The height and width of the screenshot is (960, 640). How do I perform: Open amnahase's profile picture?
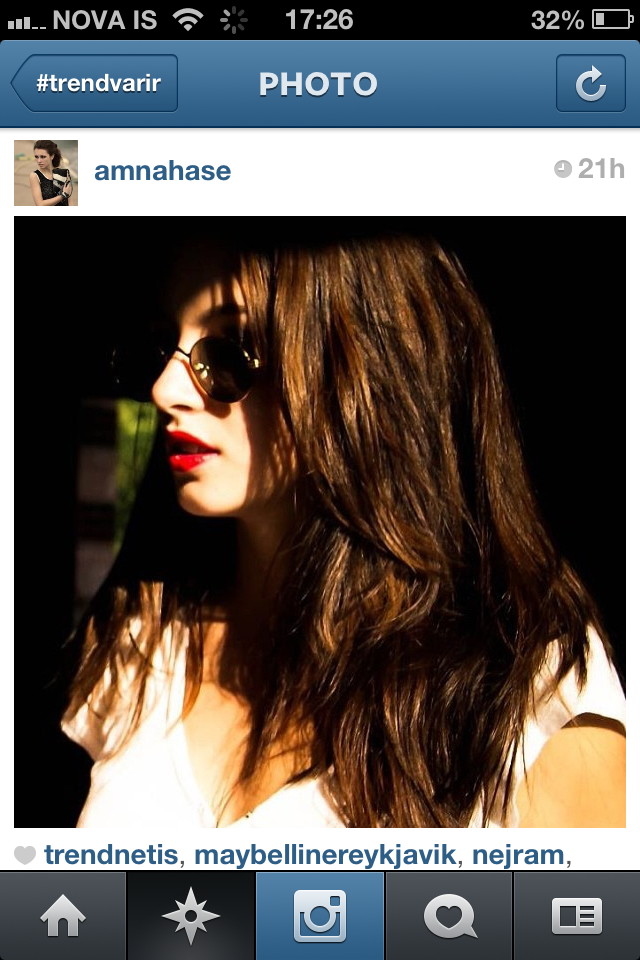pyautogui.click(x=46, y=172)
